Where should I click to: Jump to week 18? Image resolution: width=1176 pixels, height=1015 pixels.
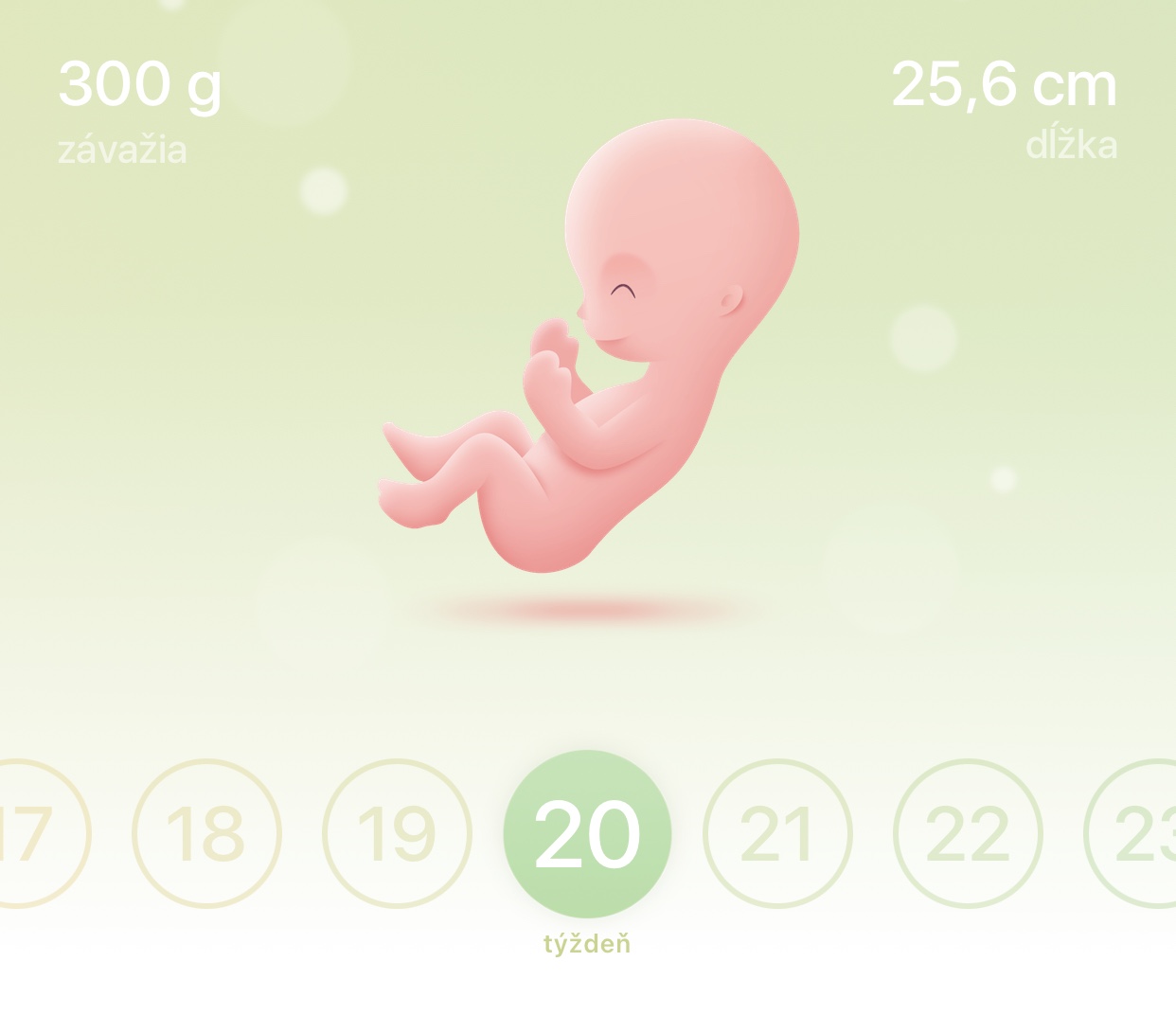[x=206, y=833]
